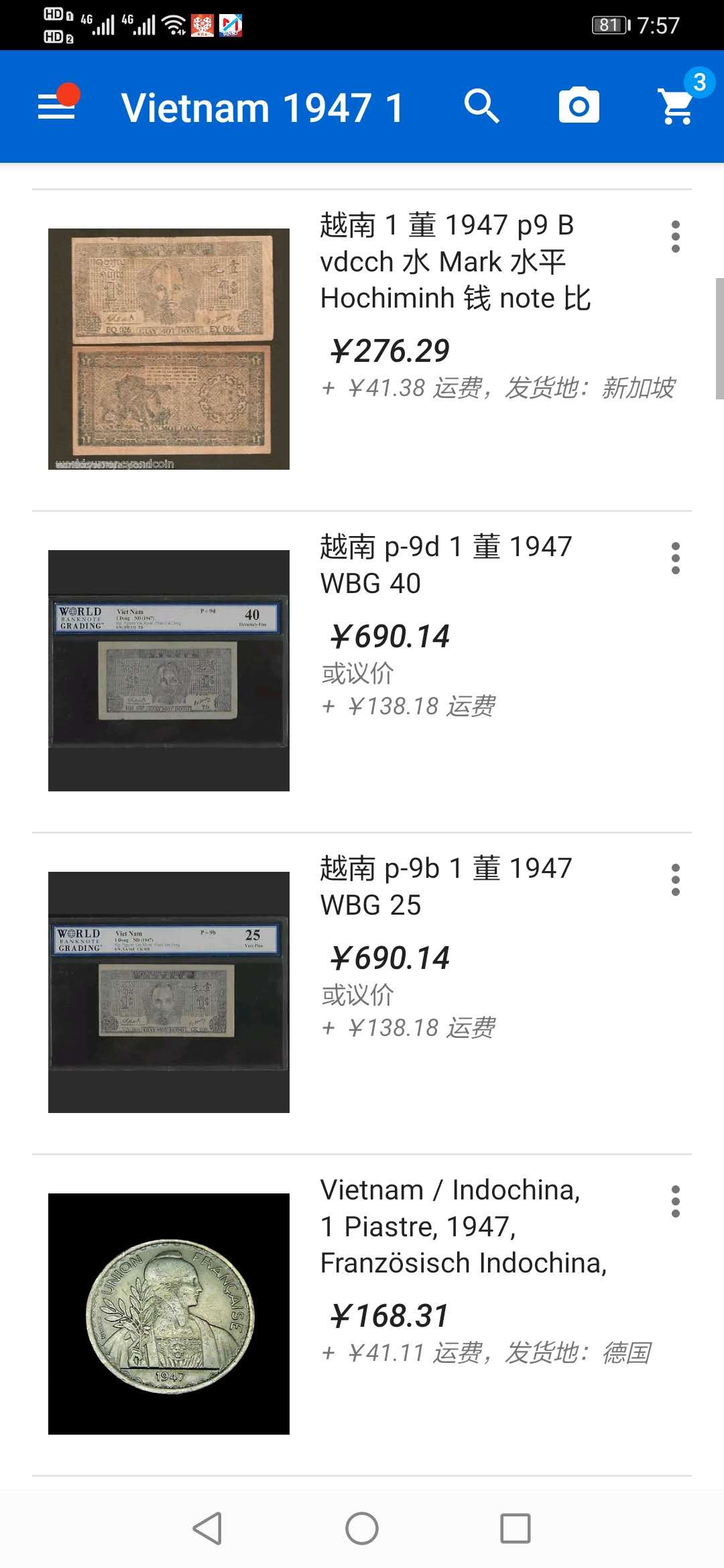Select the 1947 coin photo thumbnail
The width and height of the screenshot is (724, 1568).
[168, 1313]
